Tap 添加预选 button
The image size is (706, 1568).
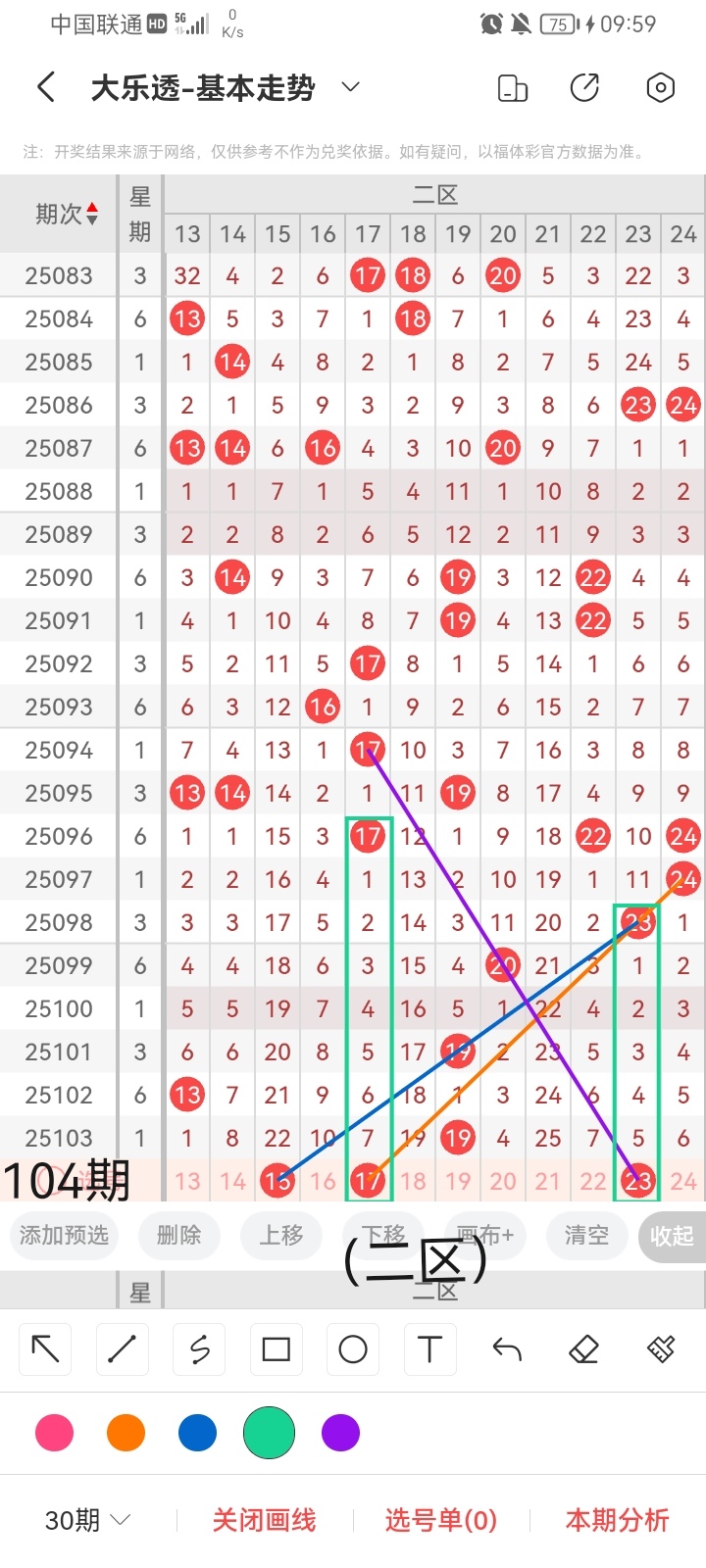coord(64,1235)
